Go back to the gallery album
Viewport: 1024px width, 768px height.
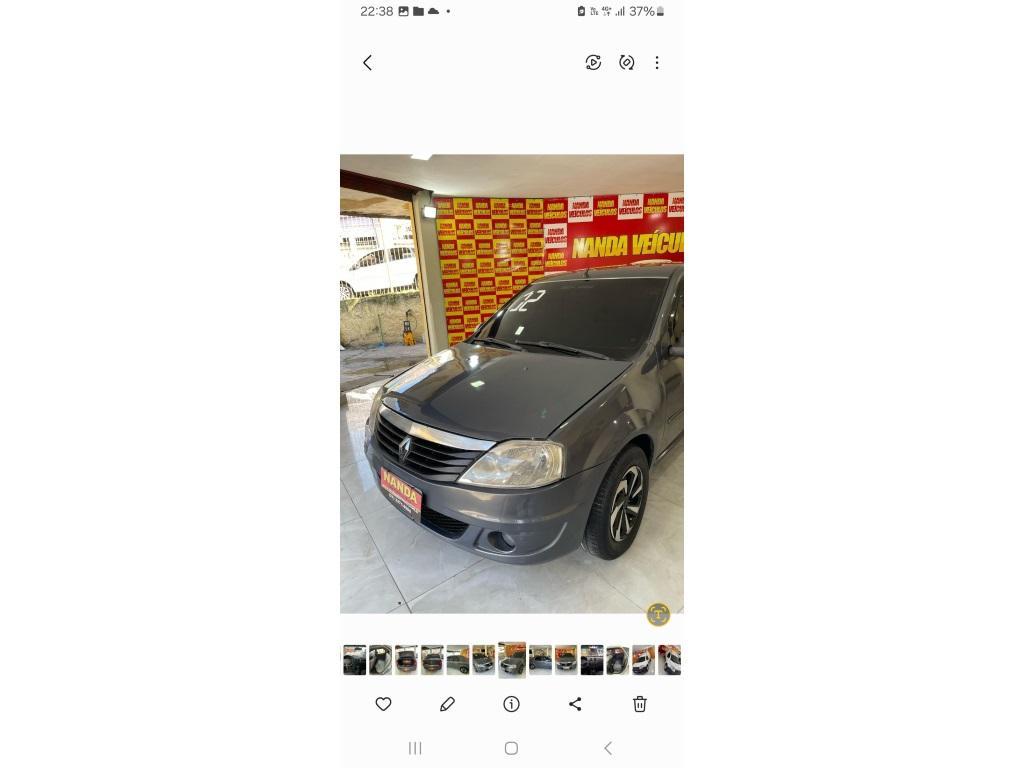[x=367, y=63]
